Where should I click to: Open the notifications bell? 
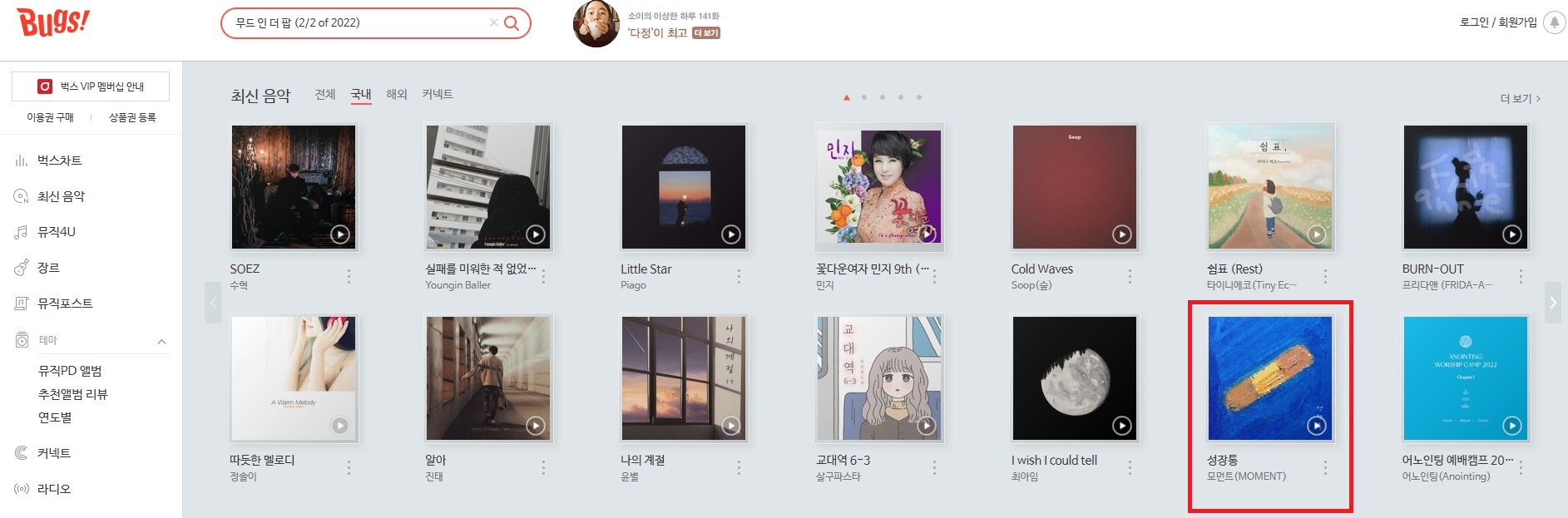pos(1553,22)
